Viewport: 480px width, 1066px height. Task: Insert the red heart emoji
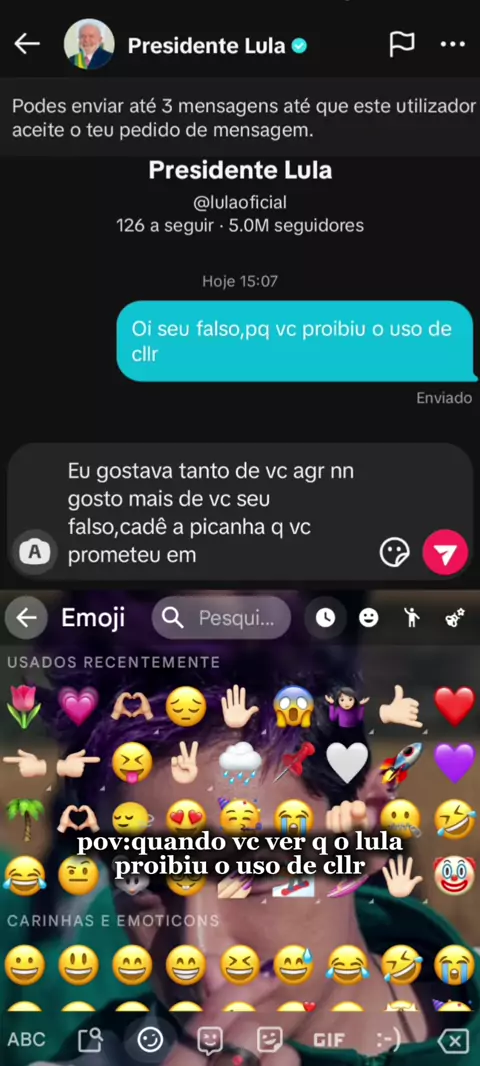pyautogui.click(x=454, y=706)
